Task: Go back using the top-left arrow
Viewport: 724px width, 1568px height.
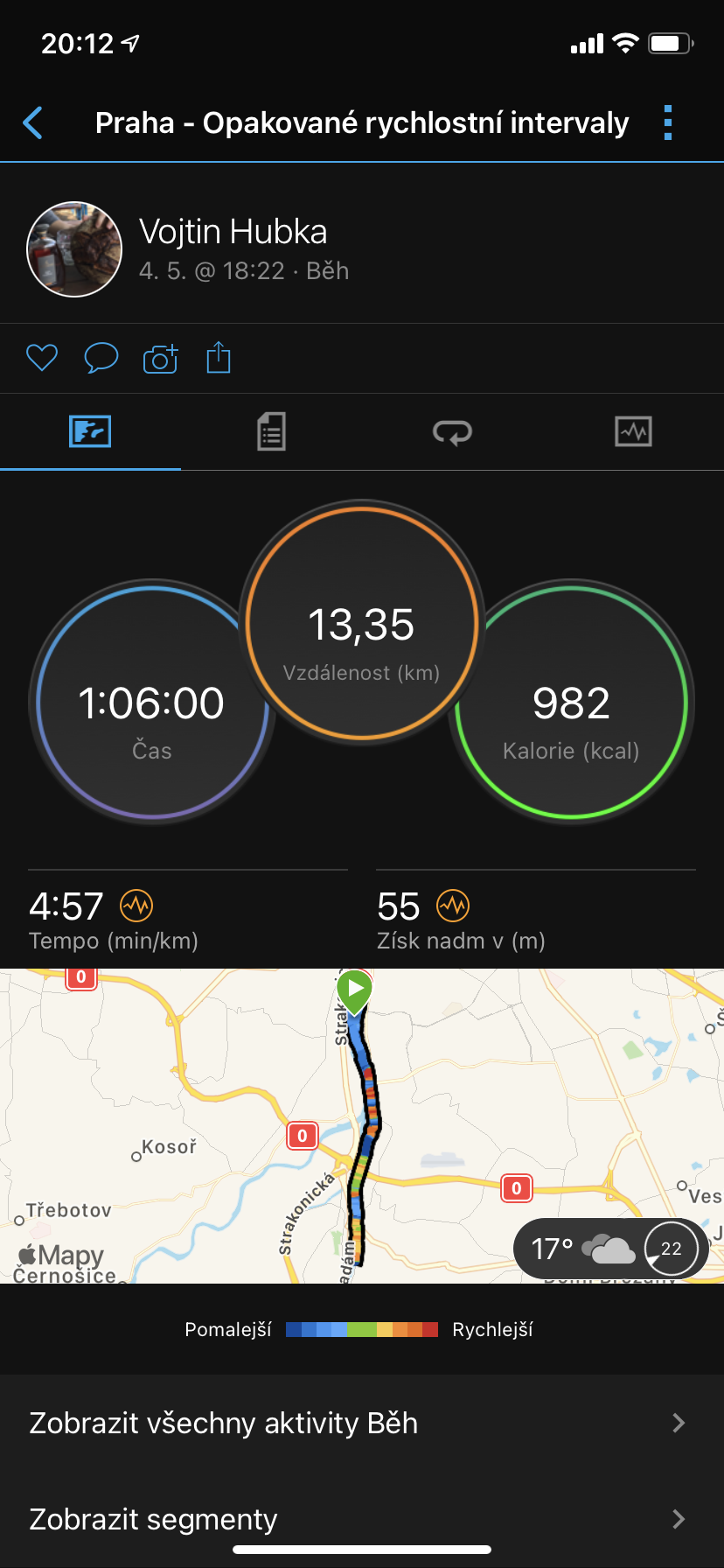Action: [33, 123]
